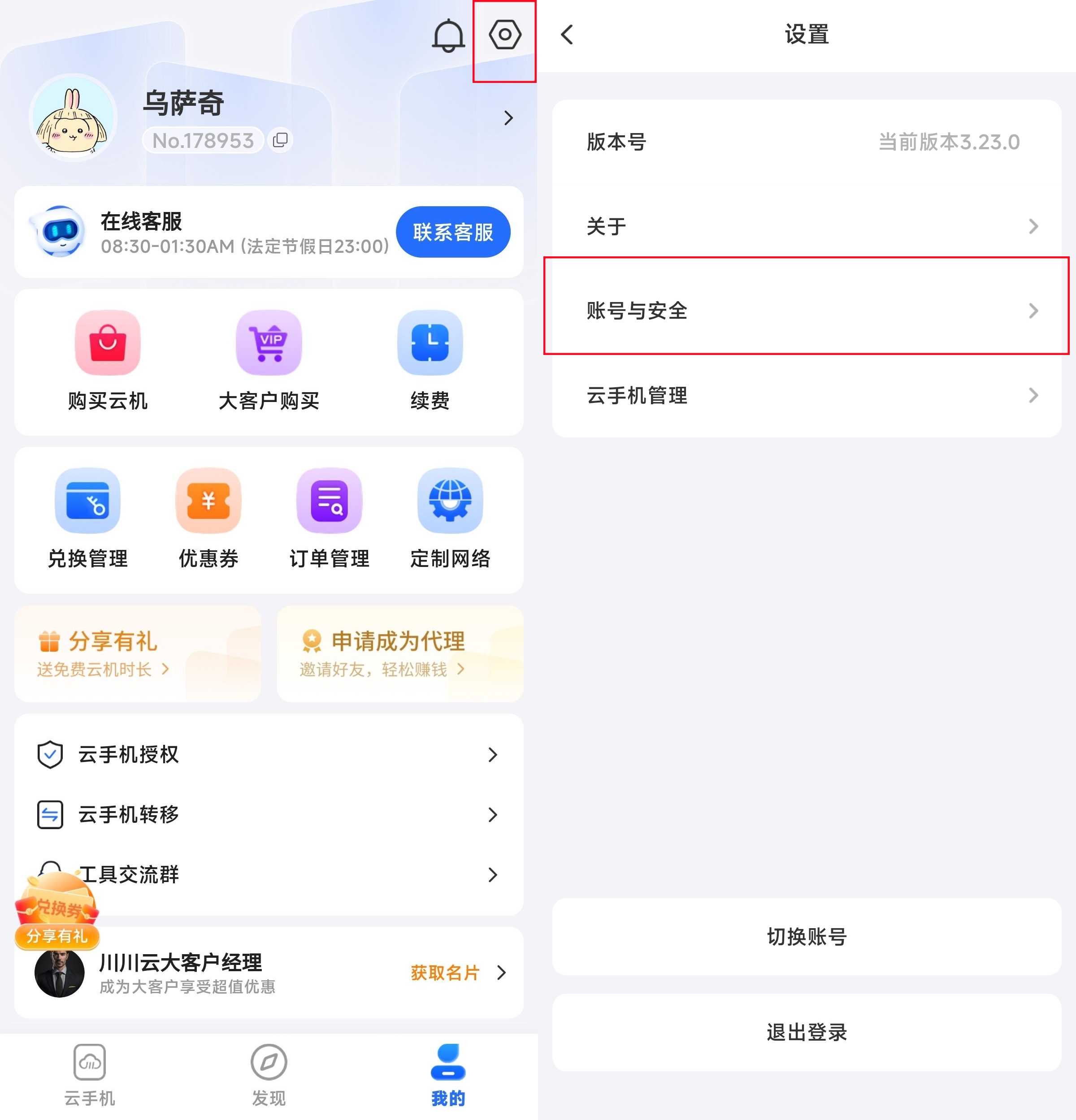Tap 切换账号 to switch accounts
This screenshot has width=1076, height=1120.
806,936
